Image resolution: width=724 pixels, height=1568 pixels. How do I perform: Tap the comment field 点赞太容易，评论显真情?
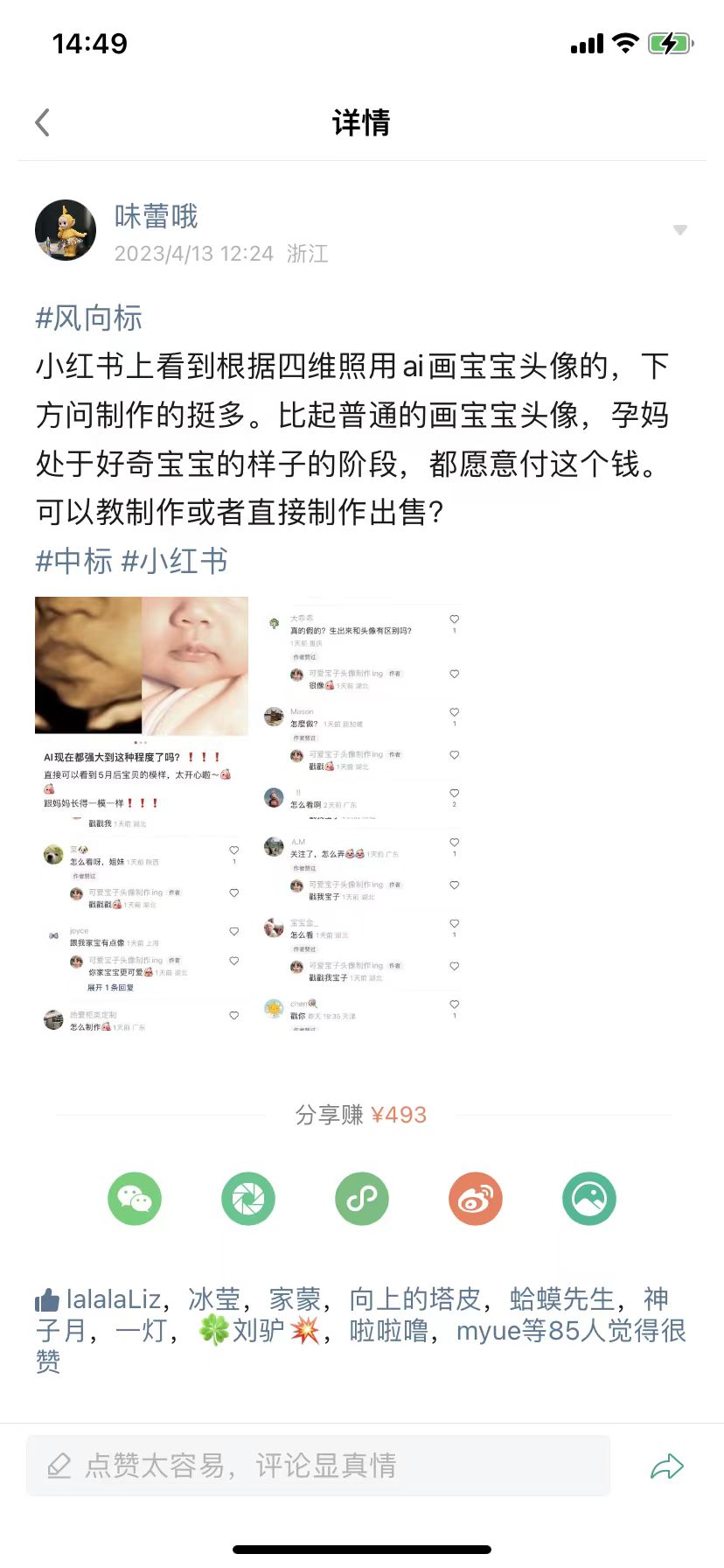tap(318, 1466)
